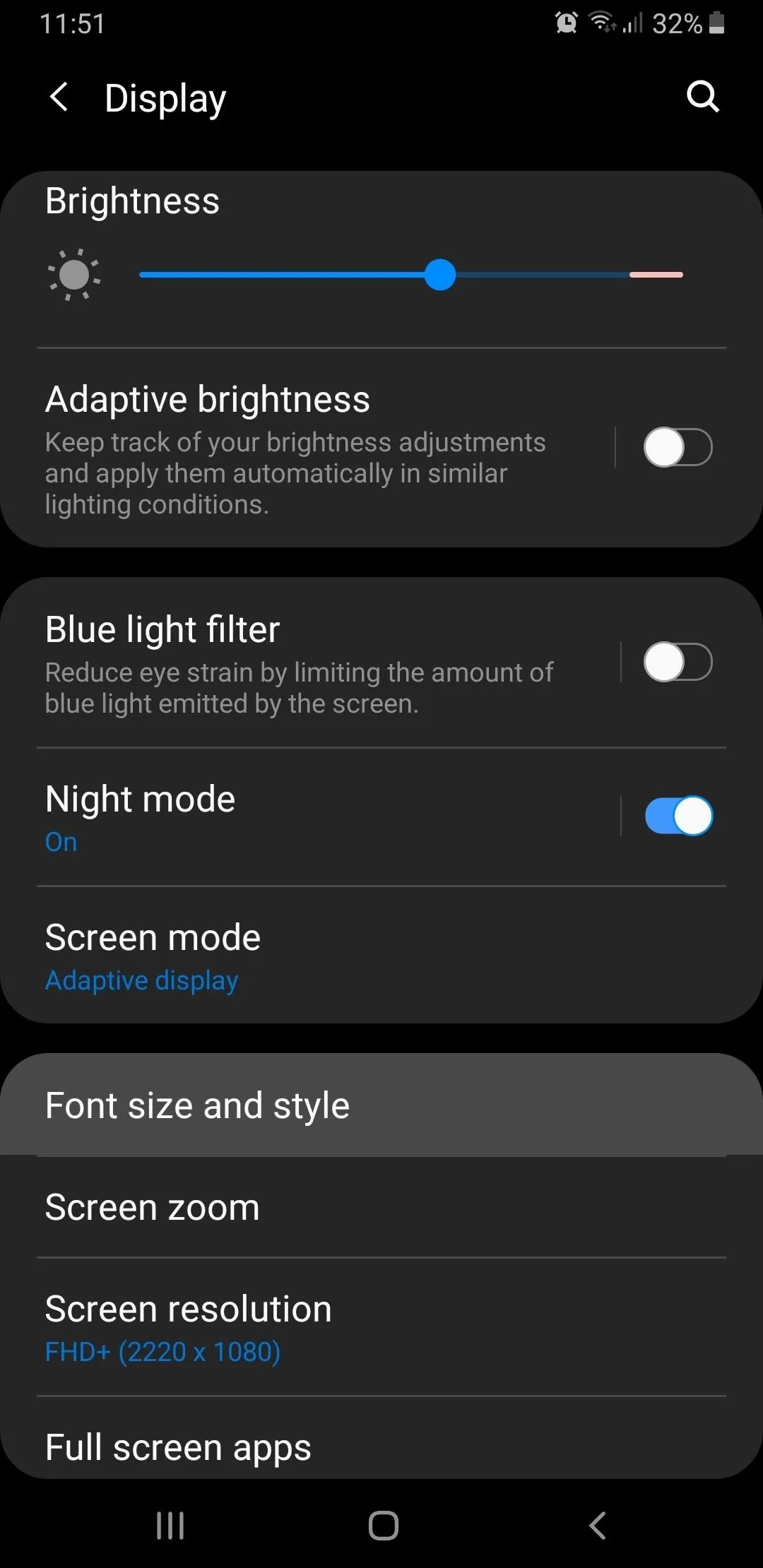Open Font size and style
Screen dimensions: 763x1568
381,1105
